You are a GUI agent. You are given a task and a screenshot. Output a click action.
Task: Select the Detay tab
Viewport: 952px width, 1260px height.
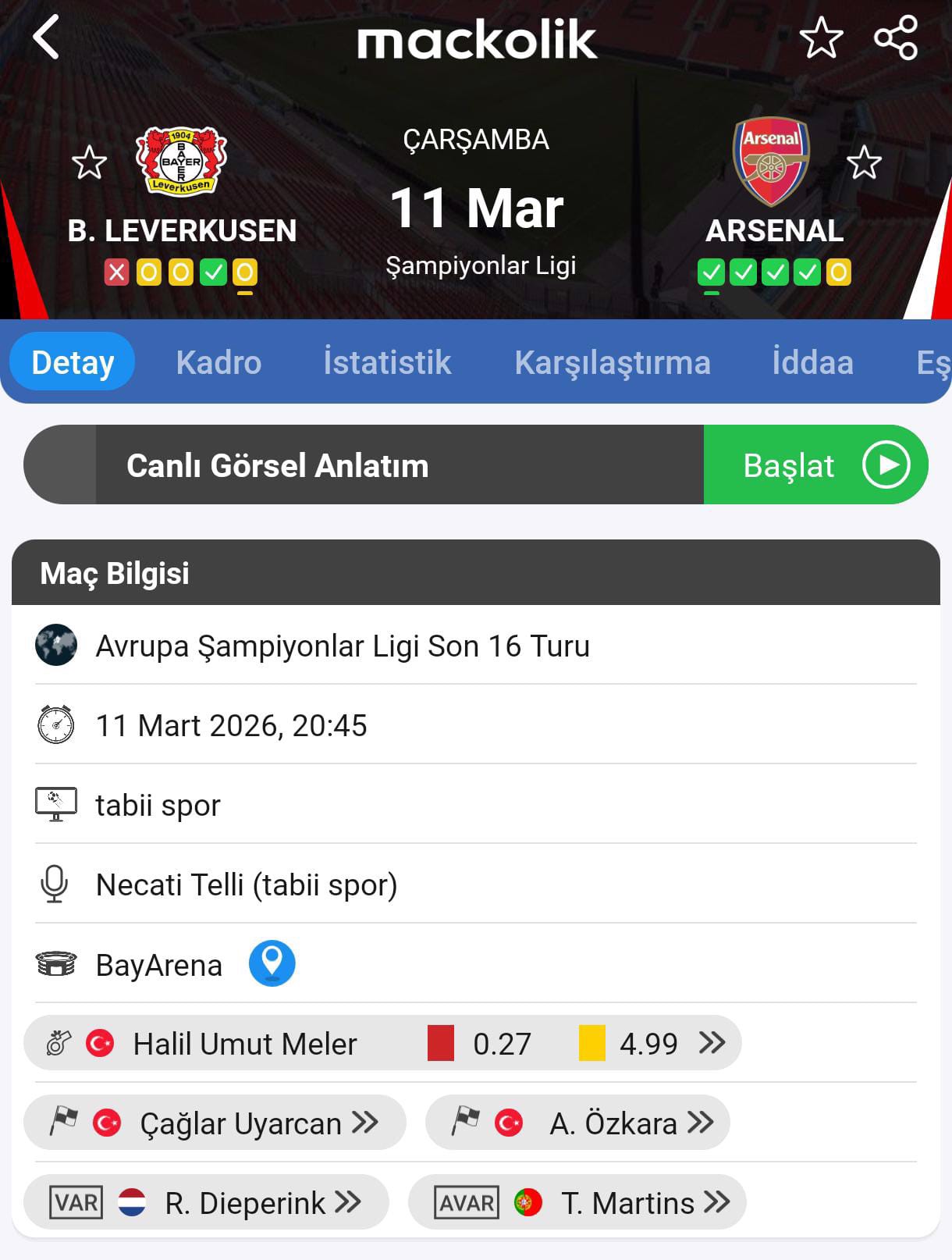(73, 362)
